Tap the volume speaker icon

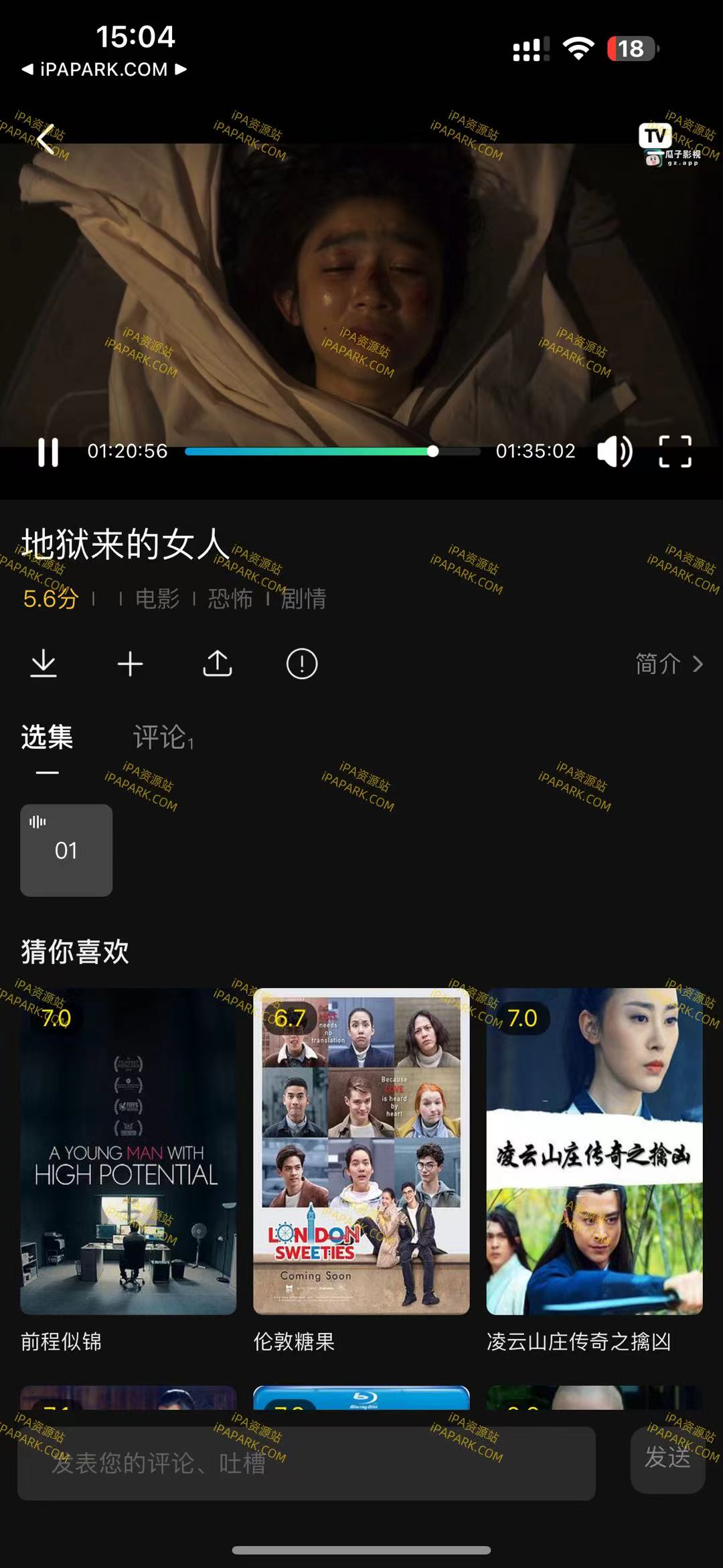tap(616, 451)
